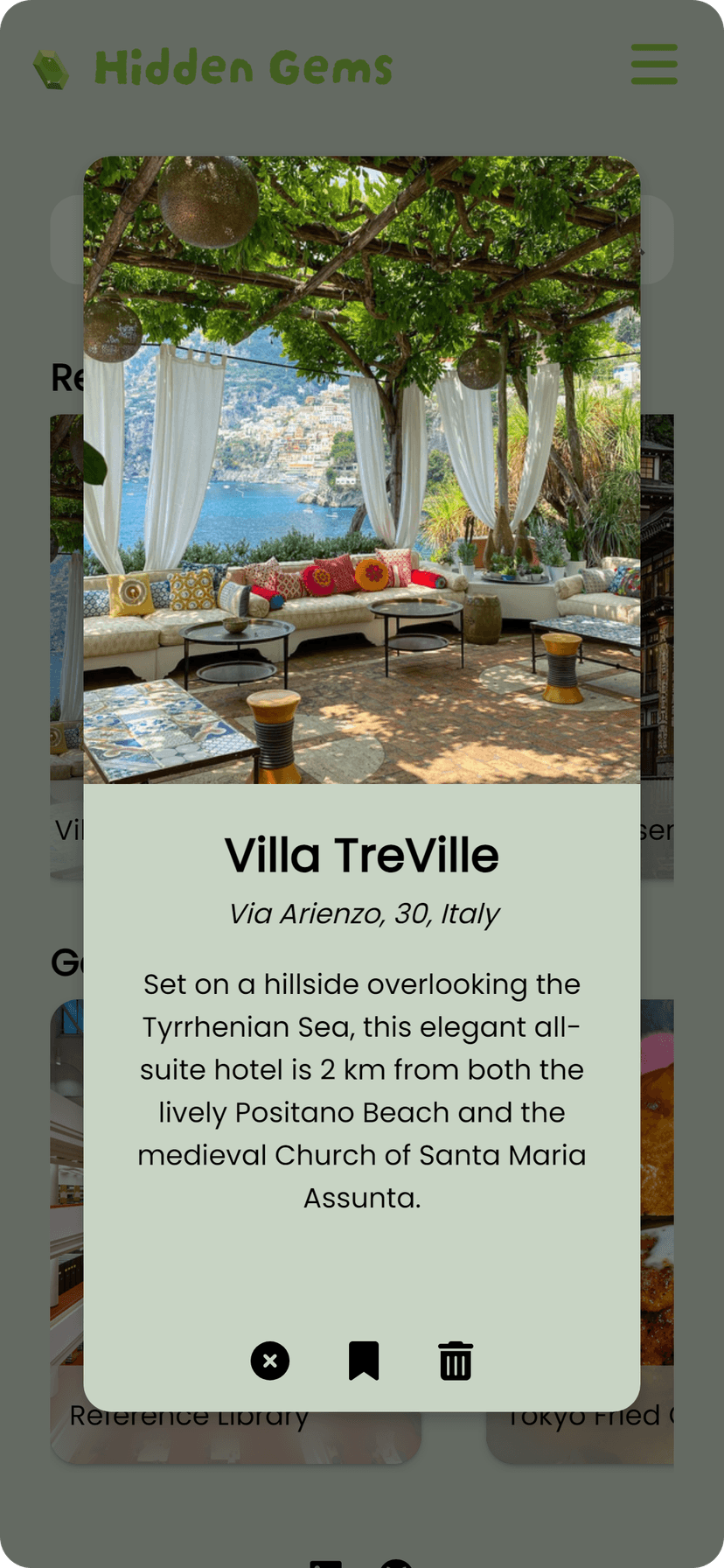Delete Villa TreVille using the trash can icon
Screen dimensions: 724x1568
click(455, 1360)
